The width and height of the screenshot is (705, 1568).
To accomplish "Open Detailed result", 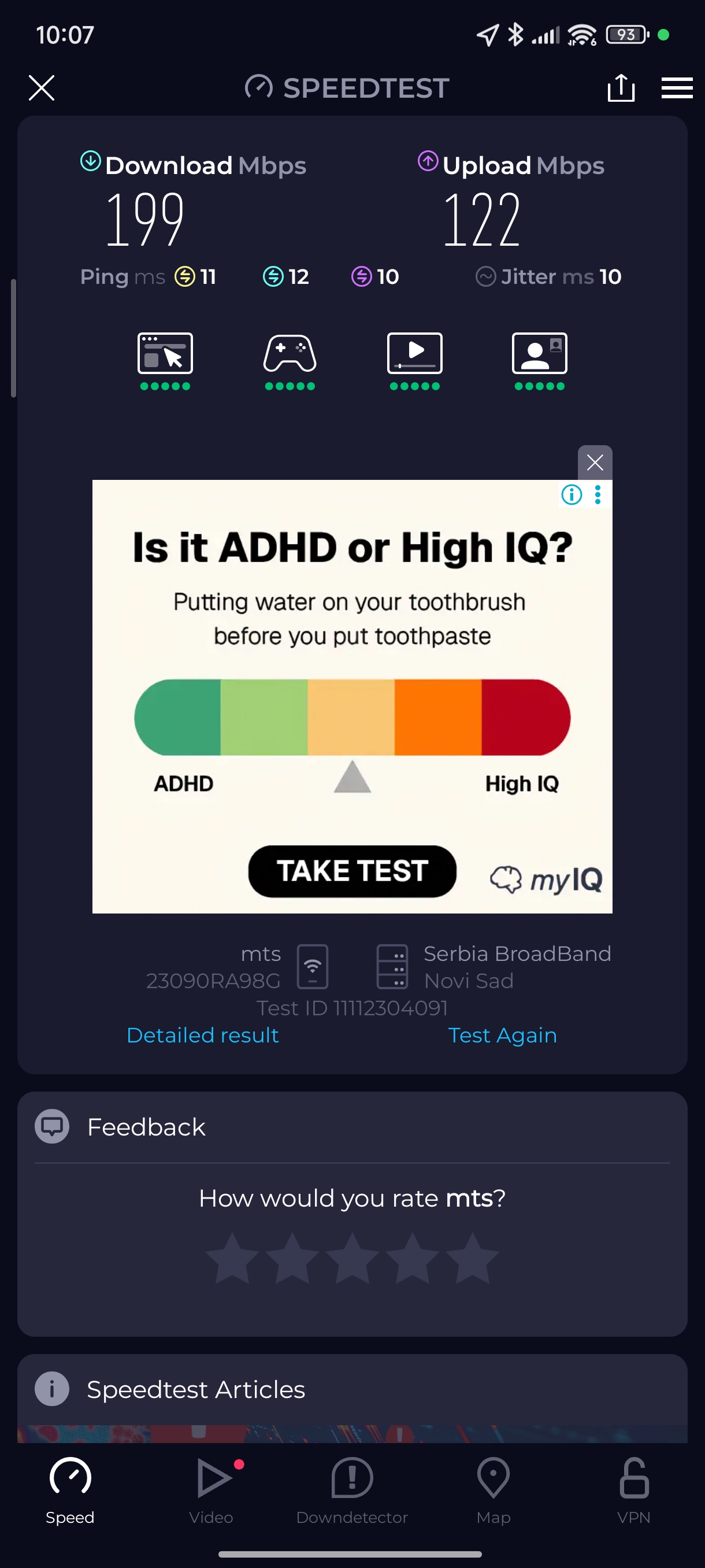I will (x=203, y=1036).
